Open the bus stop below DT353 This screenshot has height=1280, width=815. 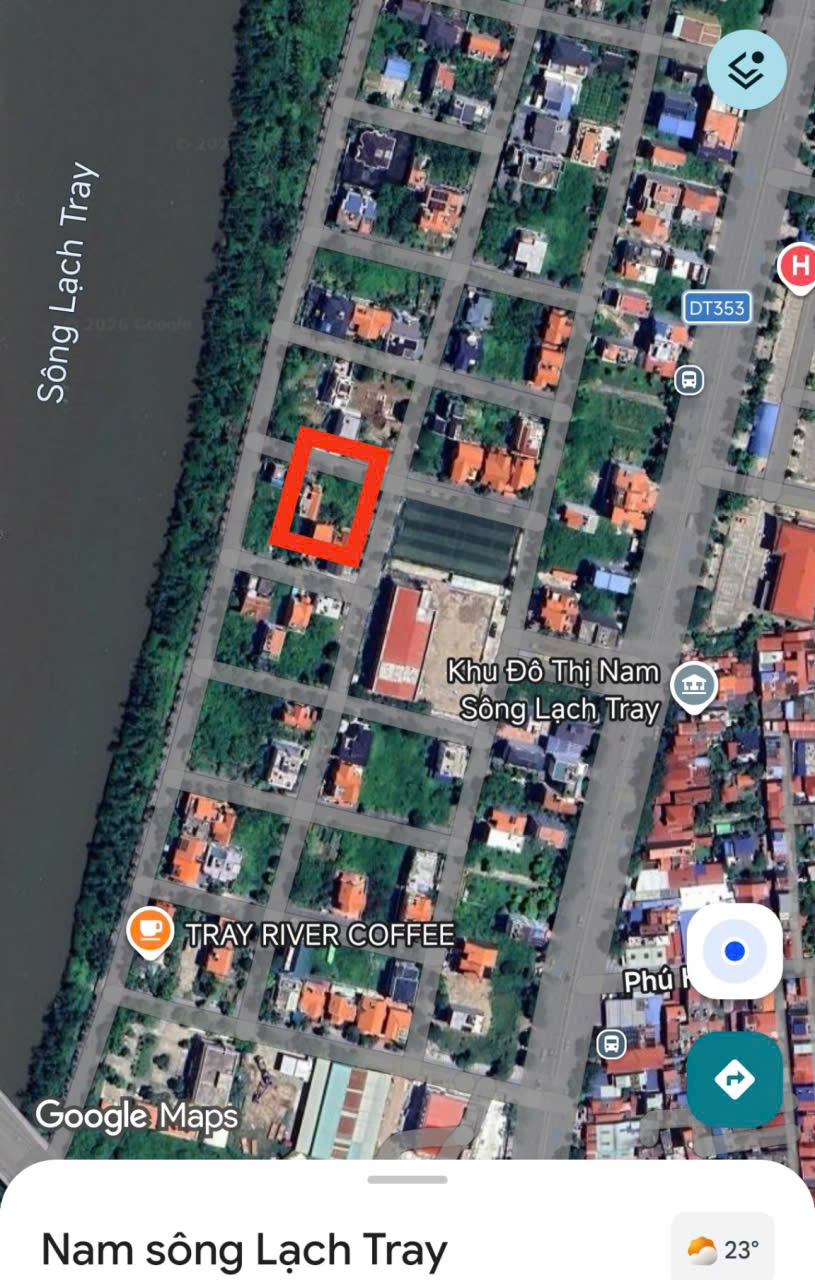(x=688, y=380)
